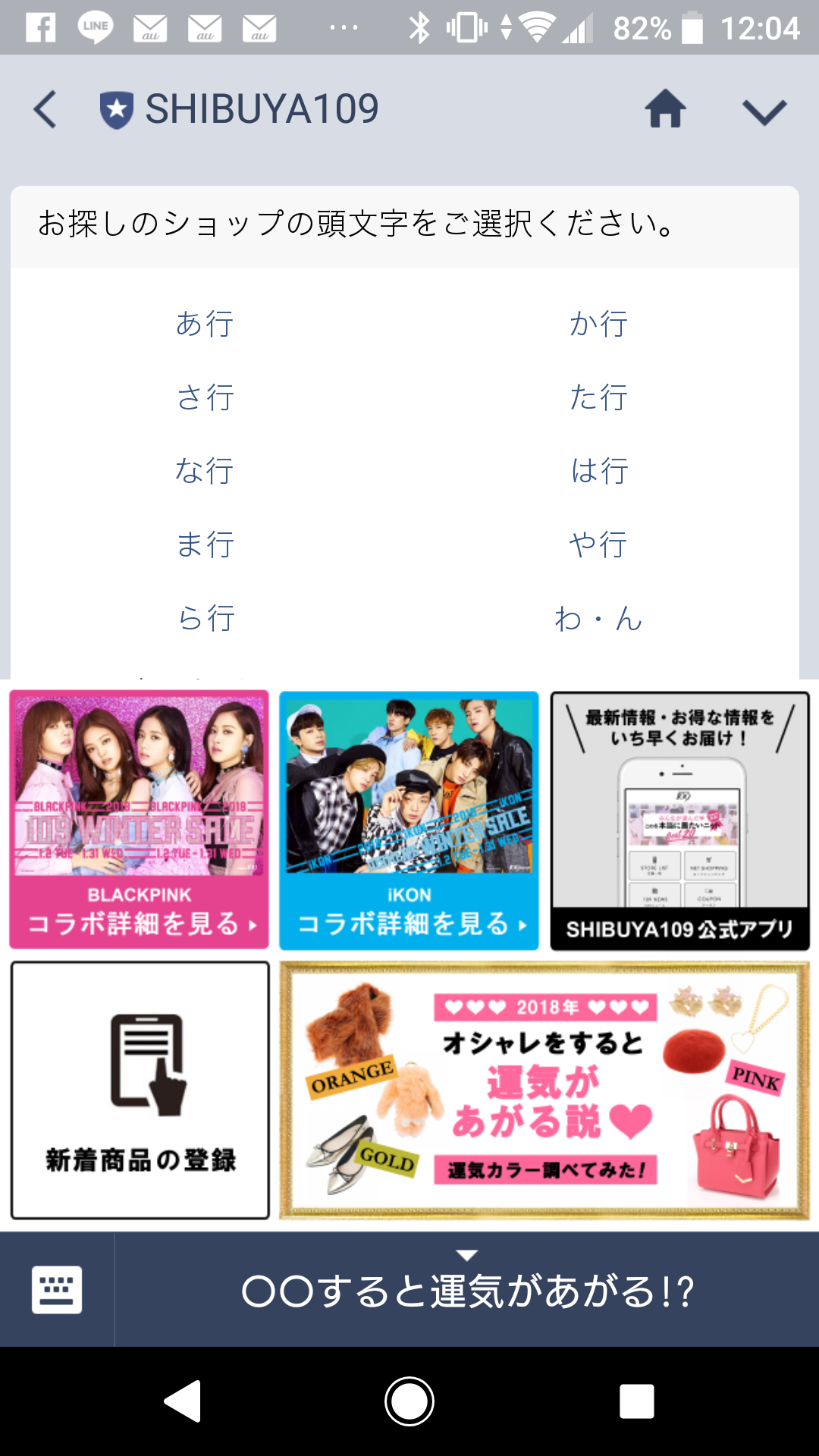The image size is (819, 1456).
Task: Open the 運気があがる説 lucky color banner
Action: click(x=544, y=1090)
